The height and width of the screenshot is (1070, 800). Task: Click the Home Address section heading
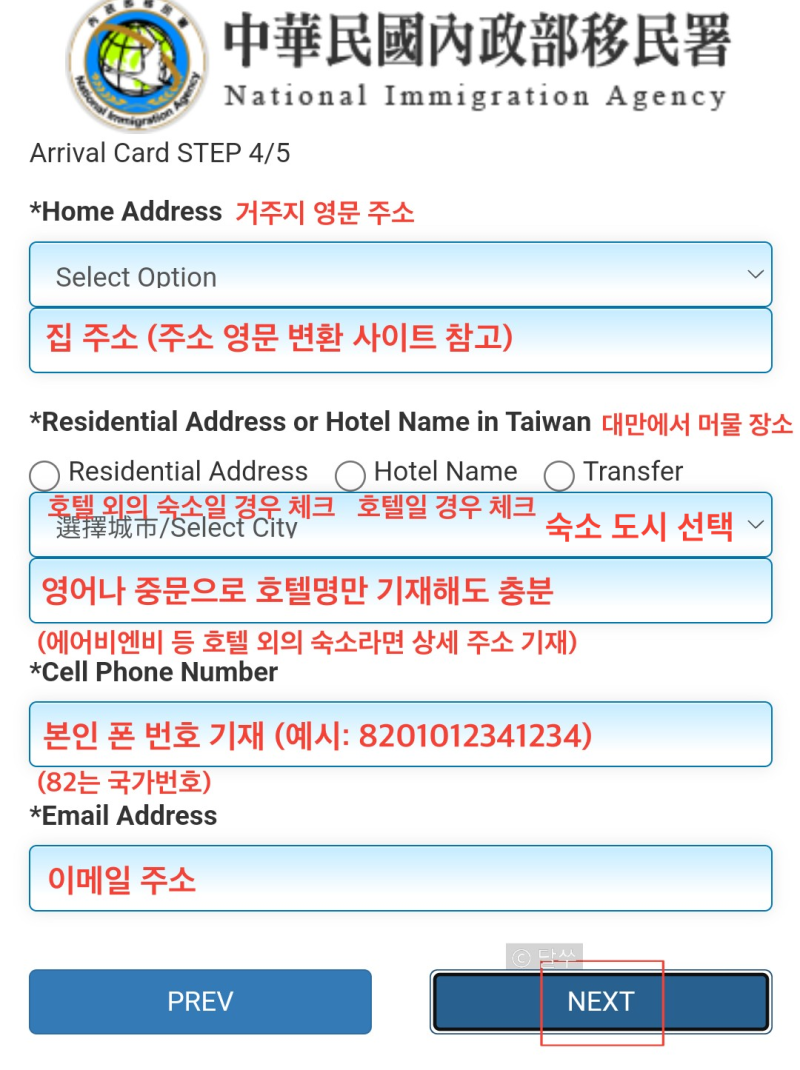pyautogui.click(x=125, y=211)
